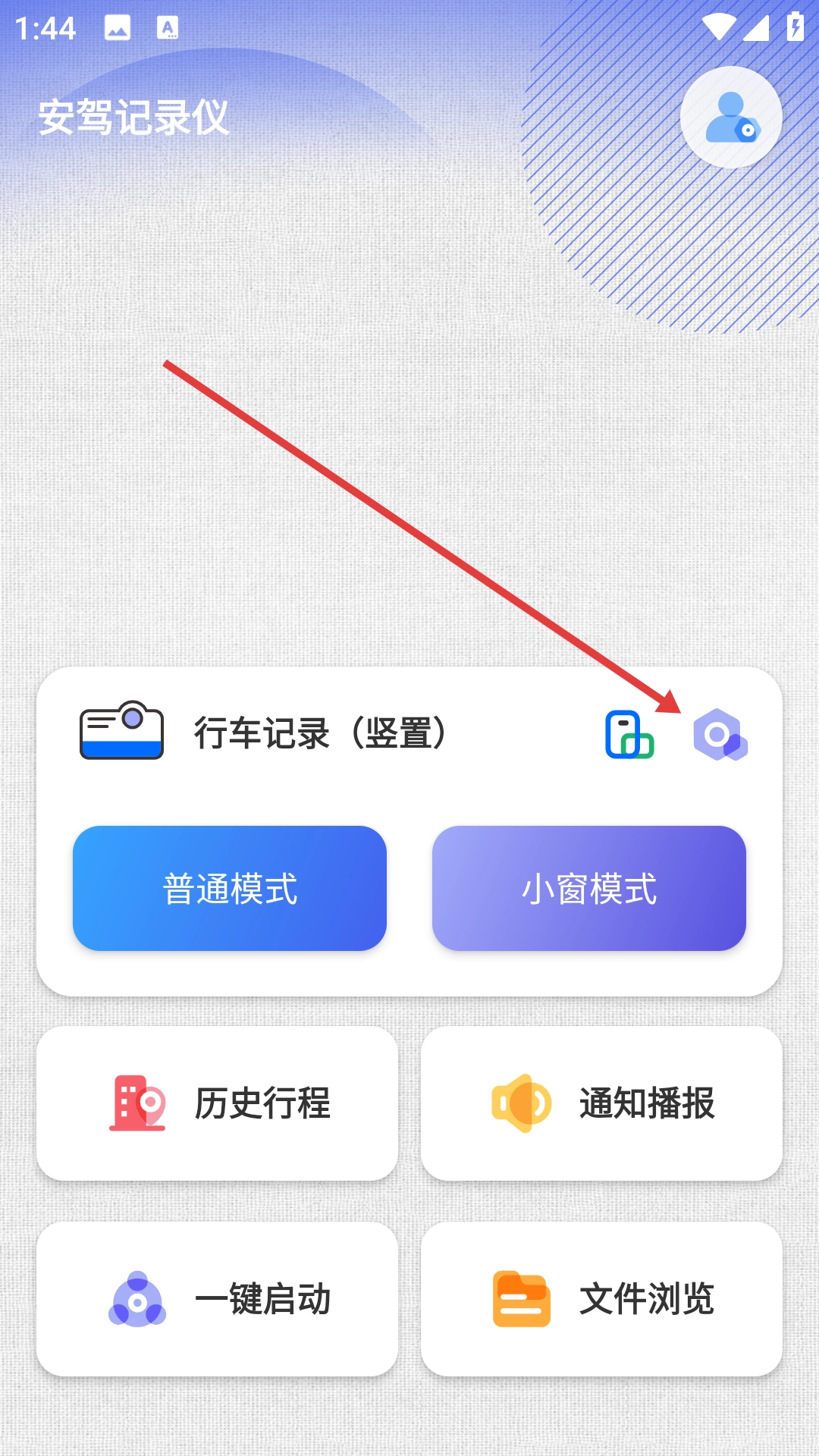The width and height of the screenshot is (819, 1456).
Task: Start recording in 小窗模式
Action: 588,888
